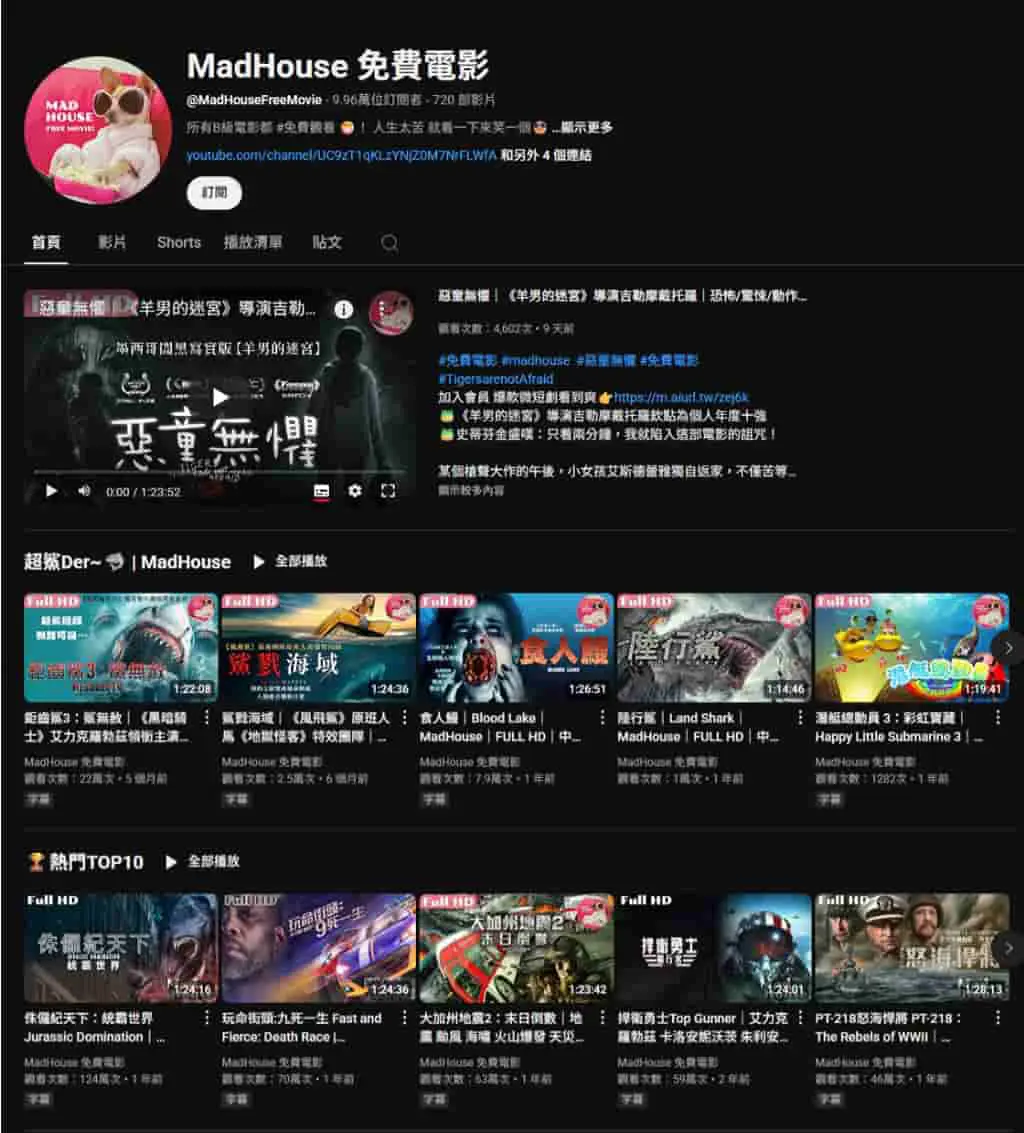Open the Shorts tab
1024x1133 pixels.
click(x=178, y=242)
